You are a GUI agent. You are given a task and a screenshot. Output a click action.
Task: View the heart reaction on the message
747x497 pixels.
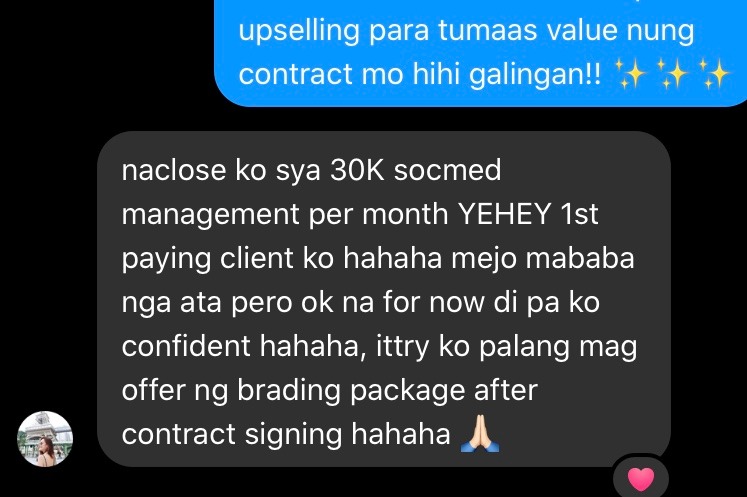coord(640,478)
